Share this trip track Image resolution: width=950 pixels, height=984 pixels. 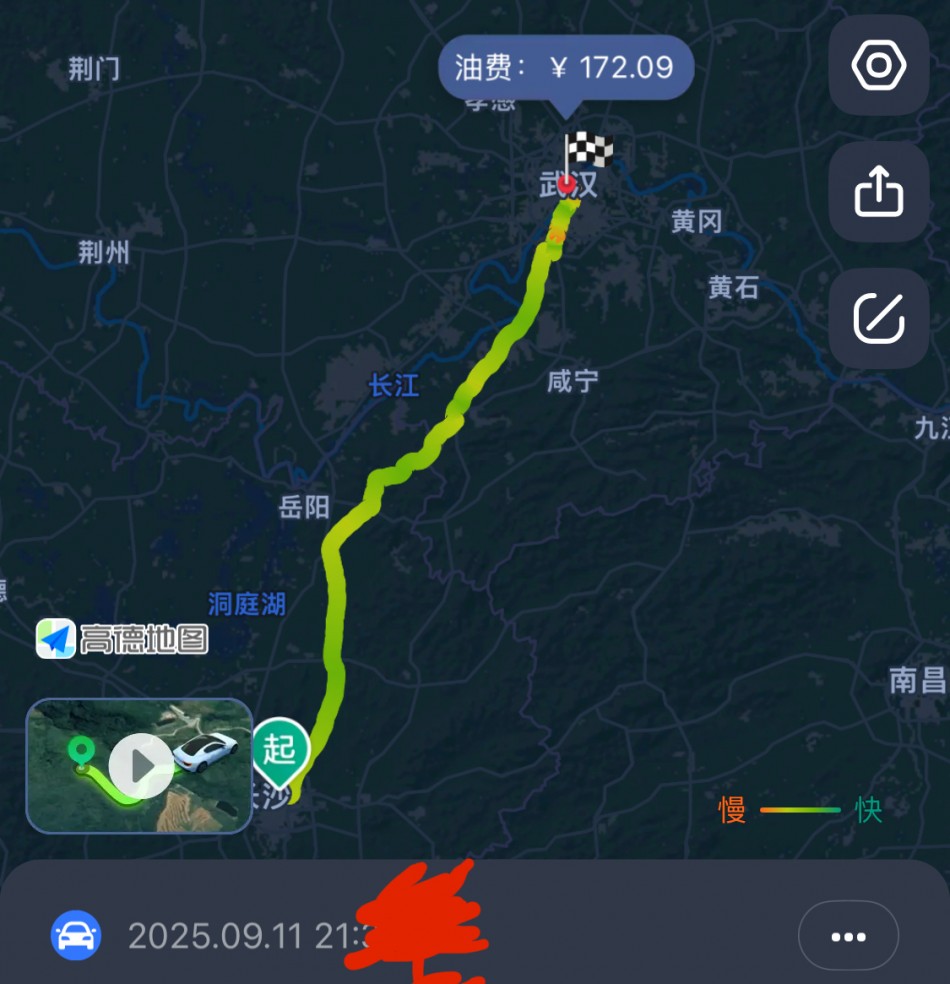(x=878, y=191)
